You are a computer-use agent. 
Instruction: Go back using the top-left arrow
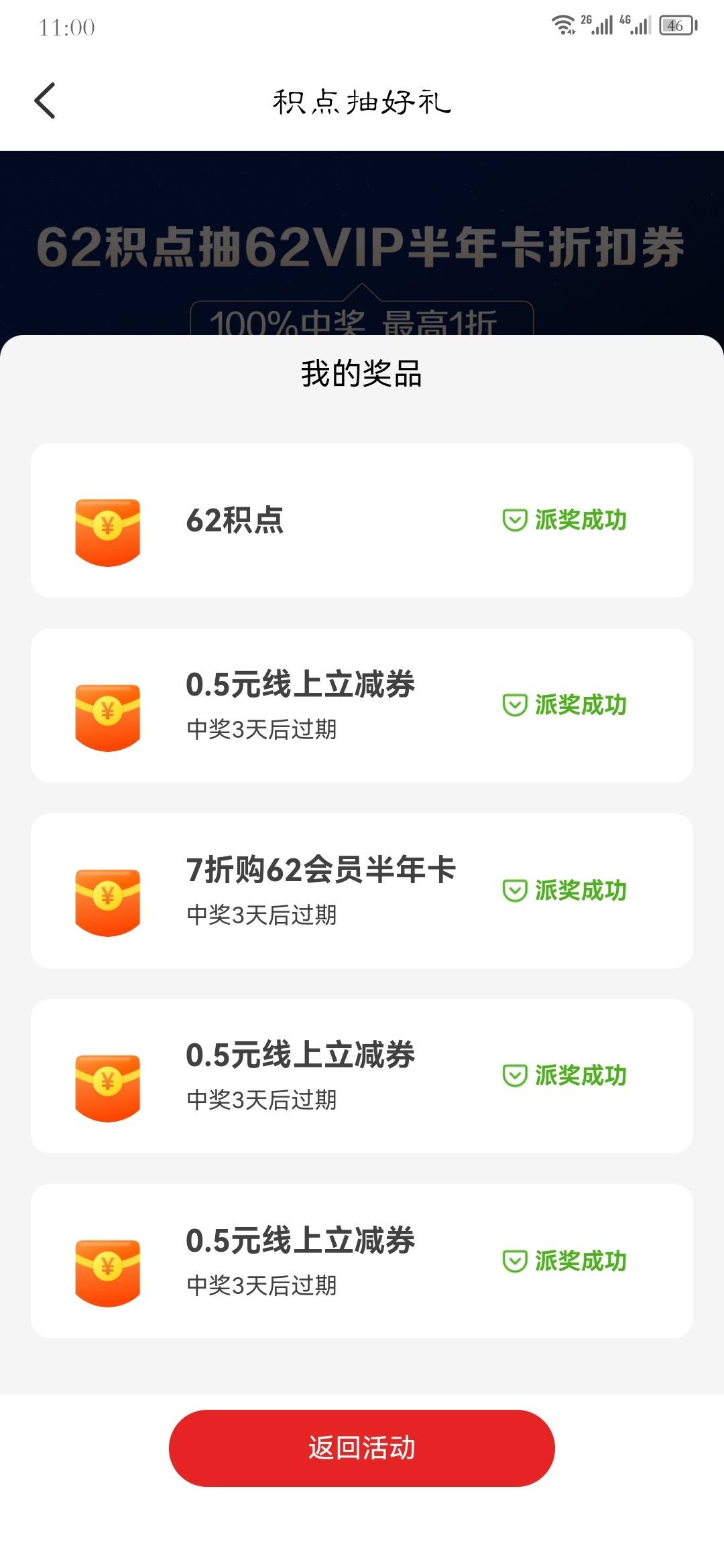point(45,101)
